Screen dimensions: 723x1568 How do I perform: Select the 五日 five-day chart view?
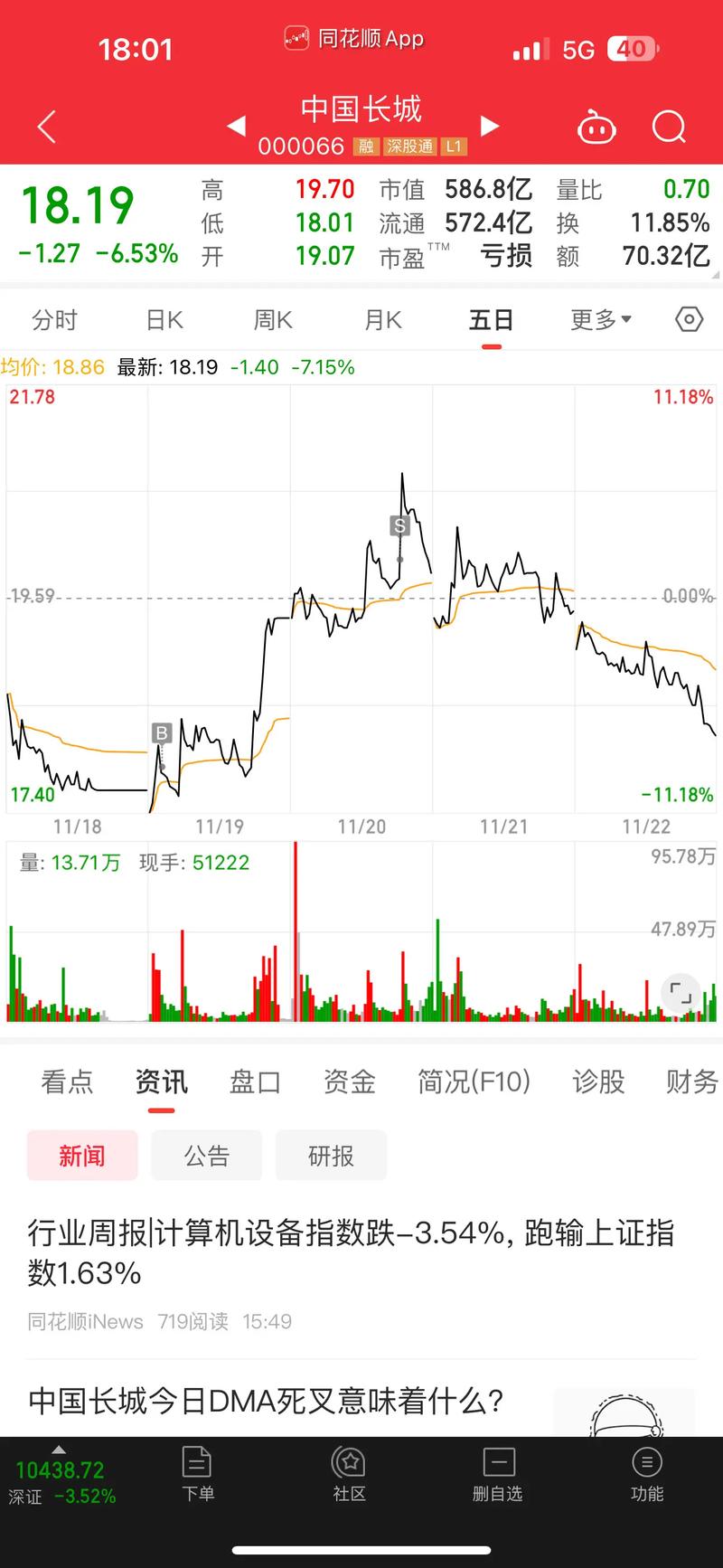pos(491,319)
